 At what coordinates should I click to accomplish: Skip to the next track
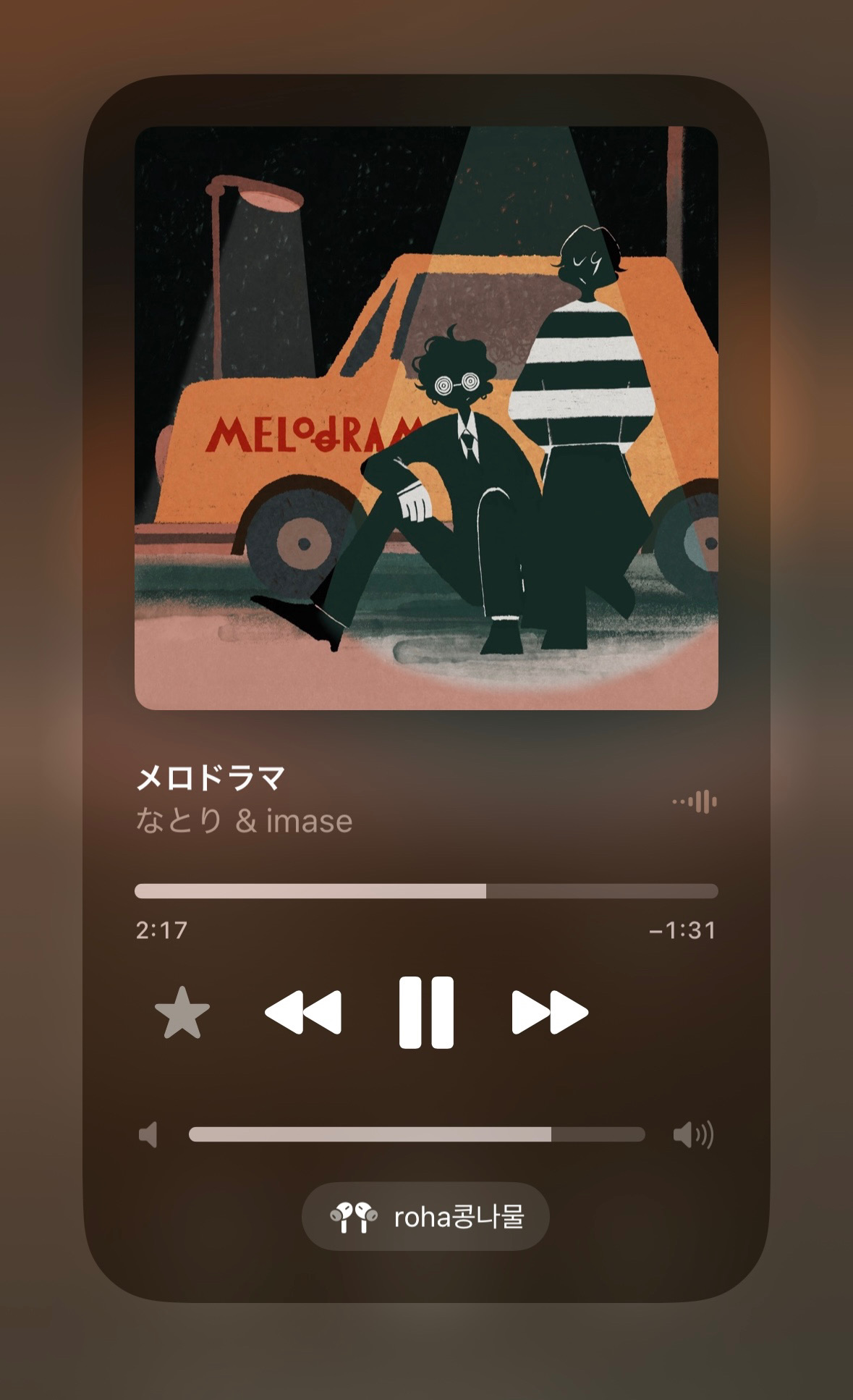(550, 1012)
